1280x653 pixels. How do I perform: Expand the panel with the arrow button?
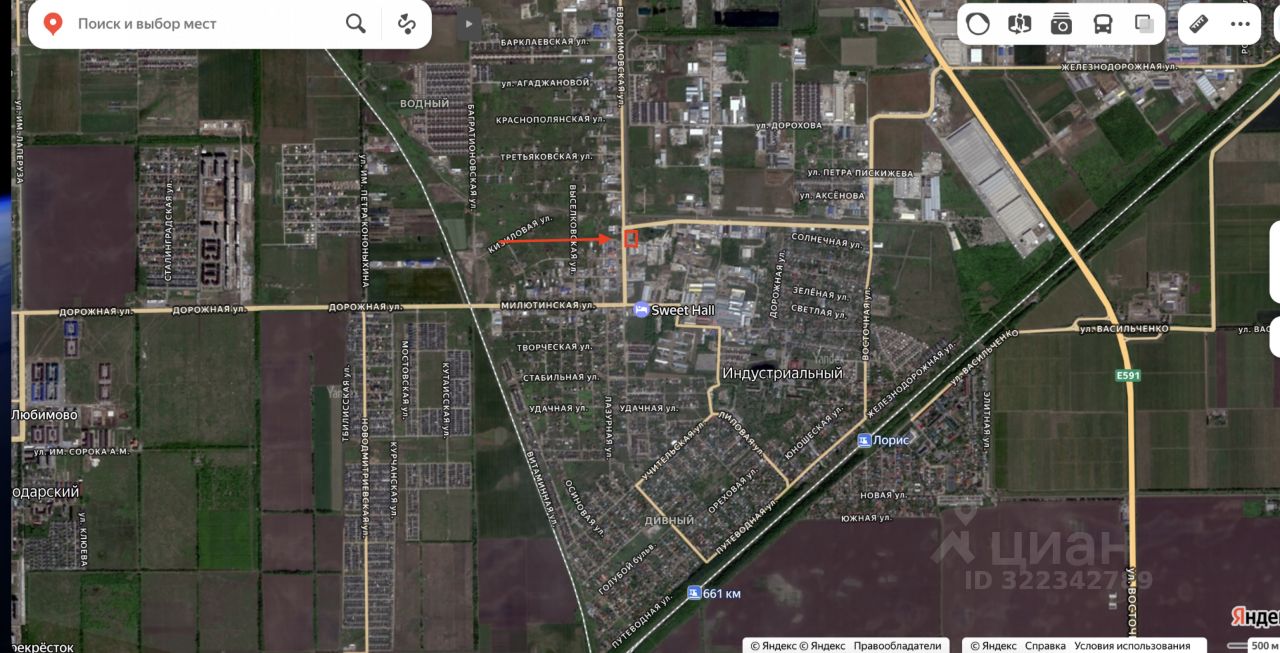(470, 22)
